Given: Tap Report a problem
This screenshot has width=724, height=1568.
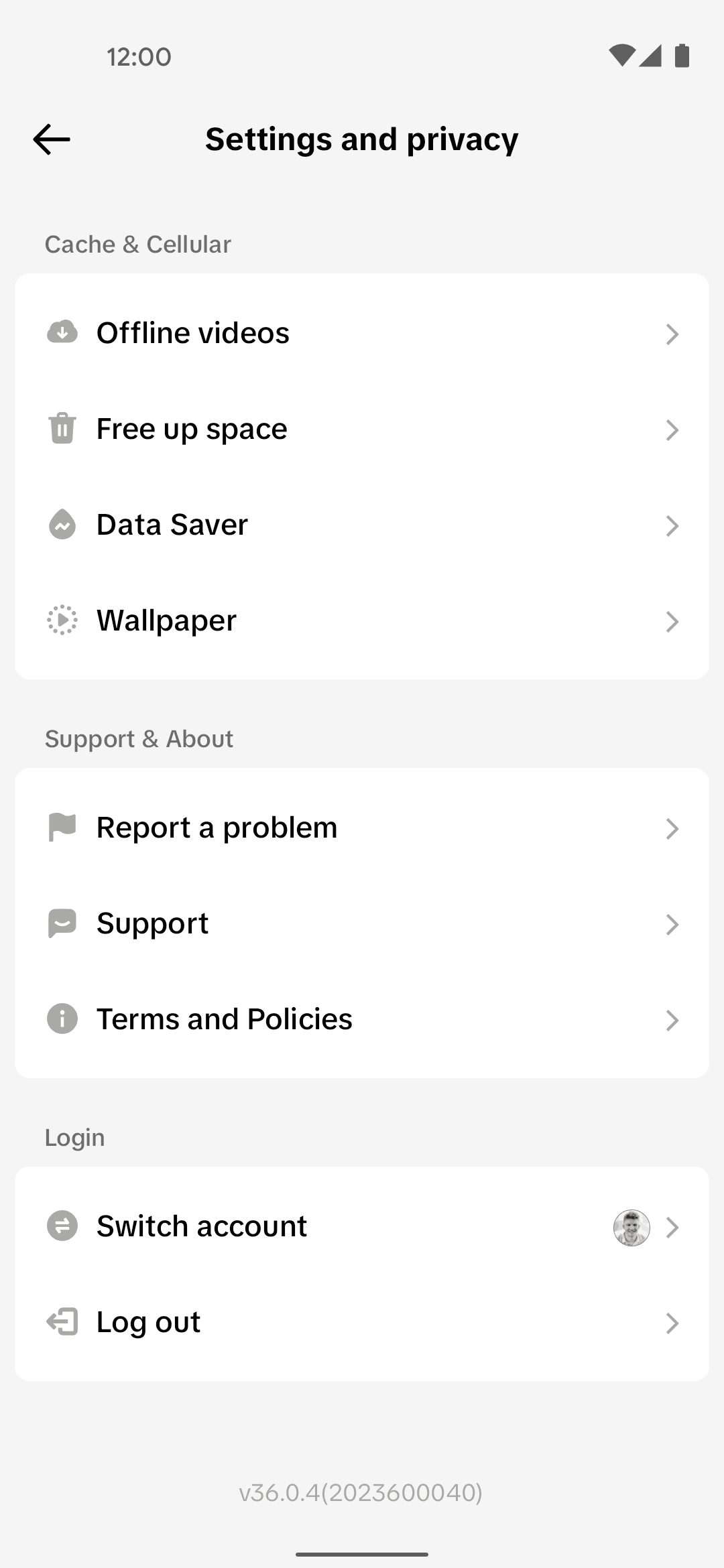Looking at the screenshot, I should coord(362,828).
